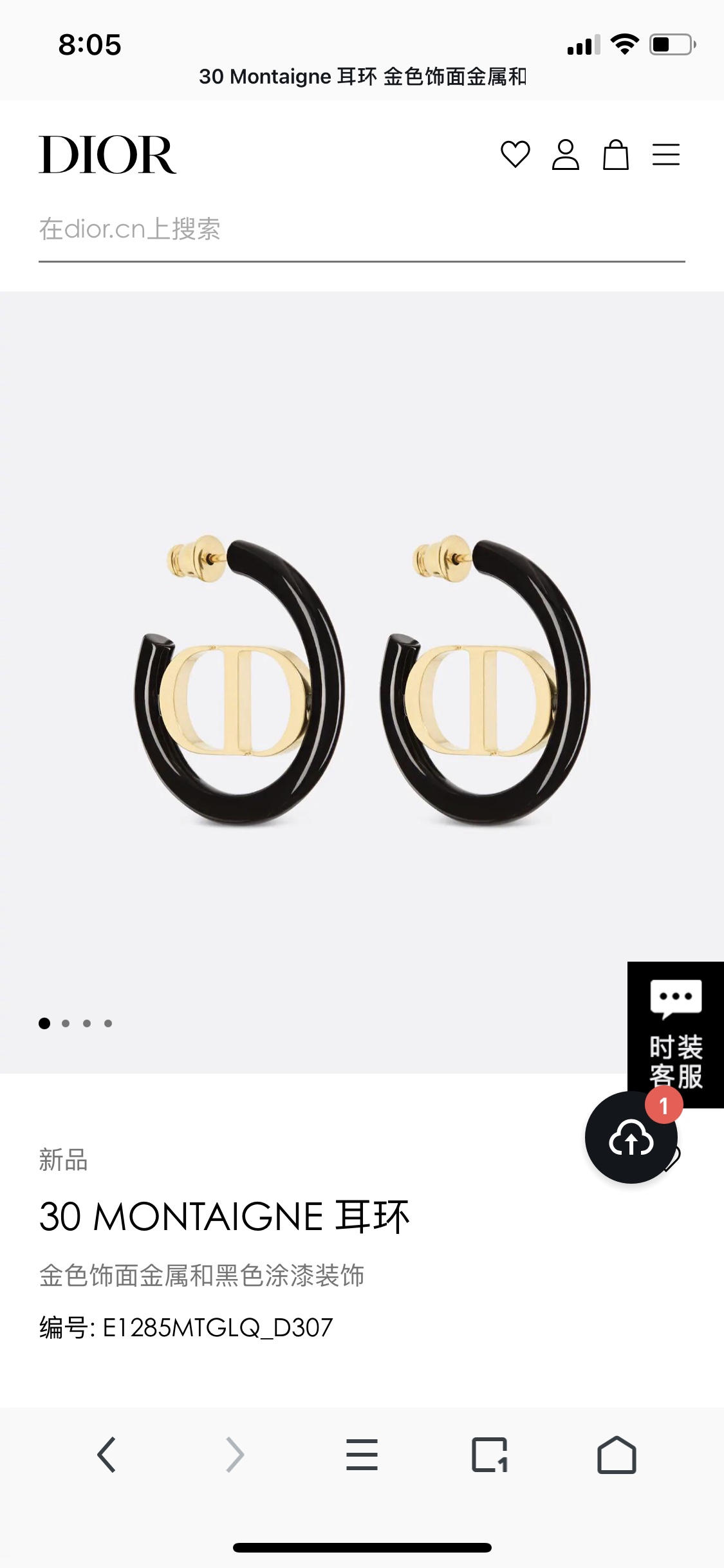Open the browser tabs switcher

[x=489, y=1455]
